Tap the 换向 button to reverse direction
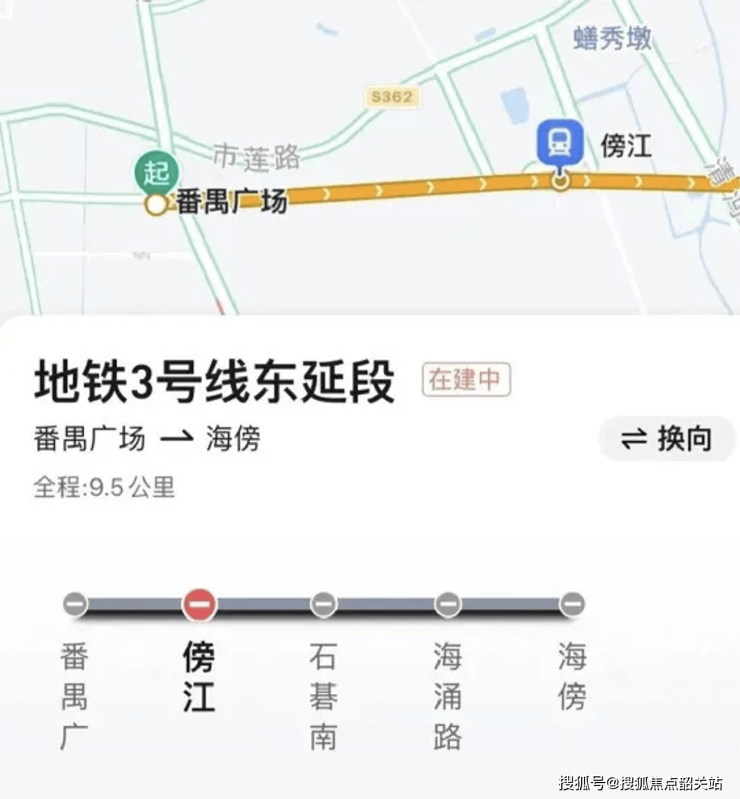The height and width of the screenshot is (799, 740). tap(667, 439)
